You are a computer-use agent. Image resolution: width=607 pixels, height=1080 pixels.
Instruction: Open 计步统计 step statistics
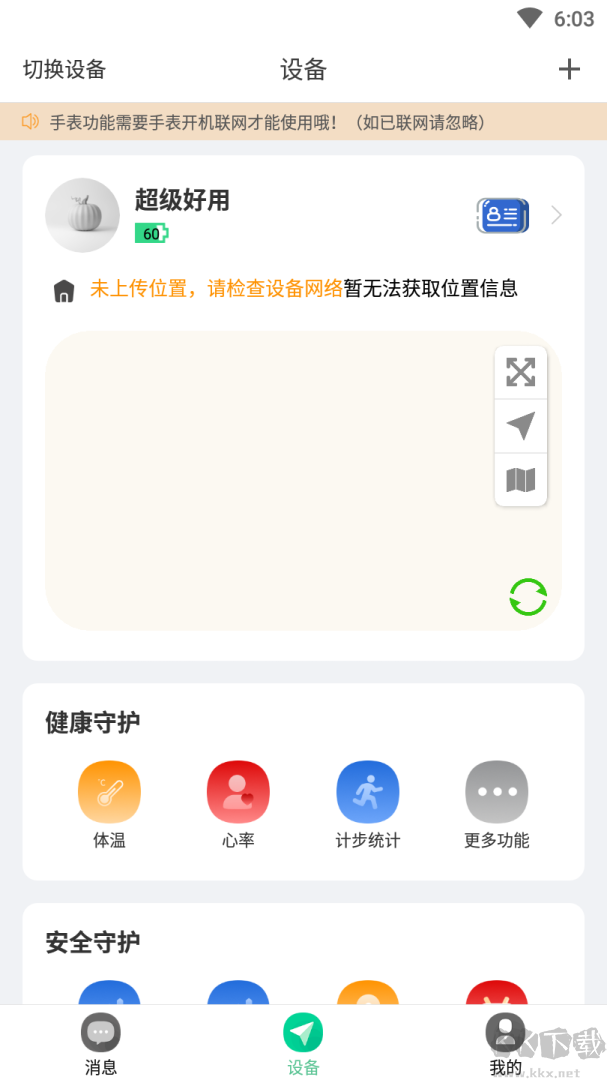click(x=367, y=803)
